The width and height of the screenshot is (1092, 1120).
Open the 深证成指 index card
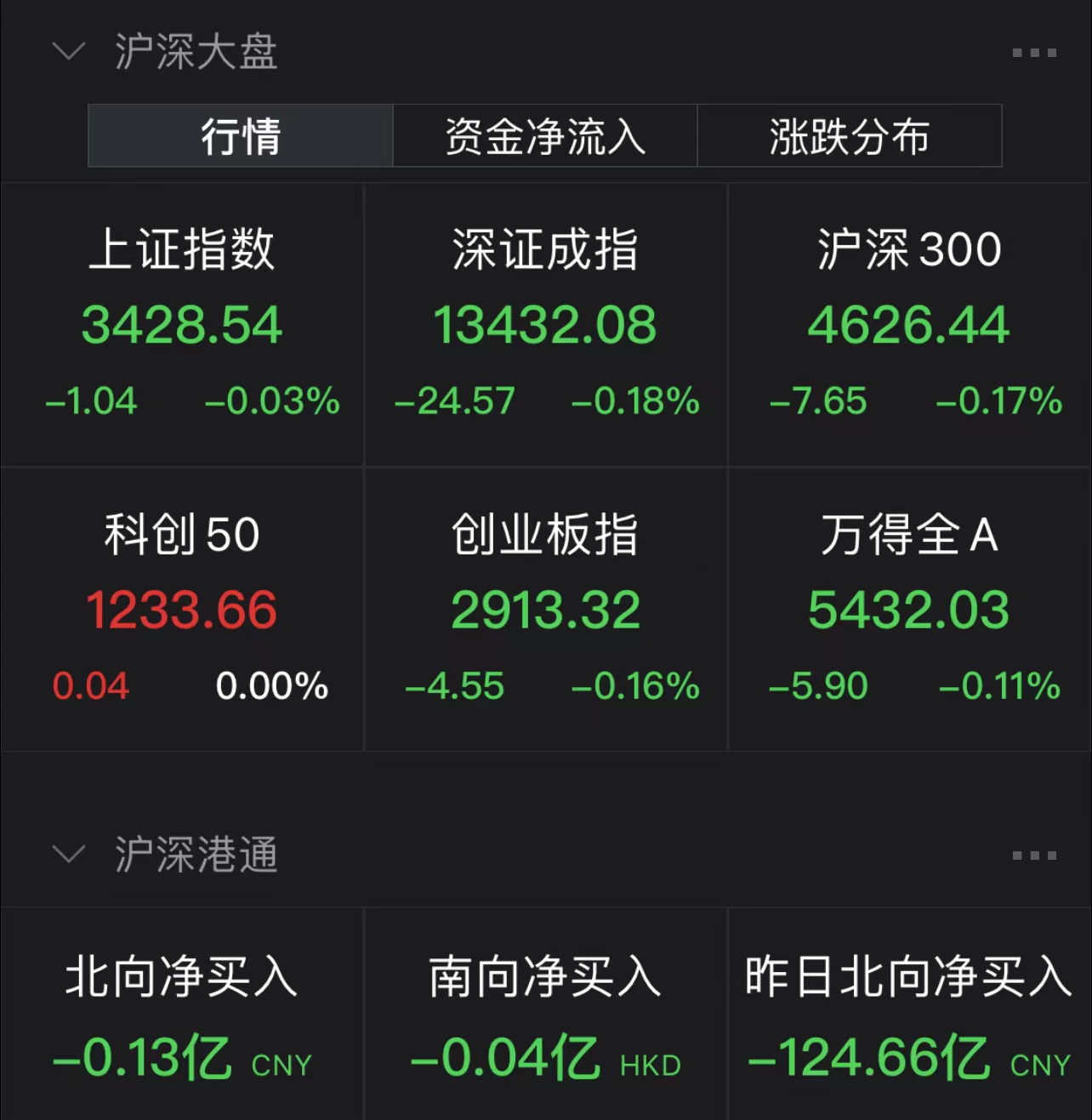coord(545,325)
